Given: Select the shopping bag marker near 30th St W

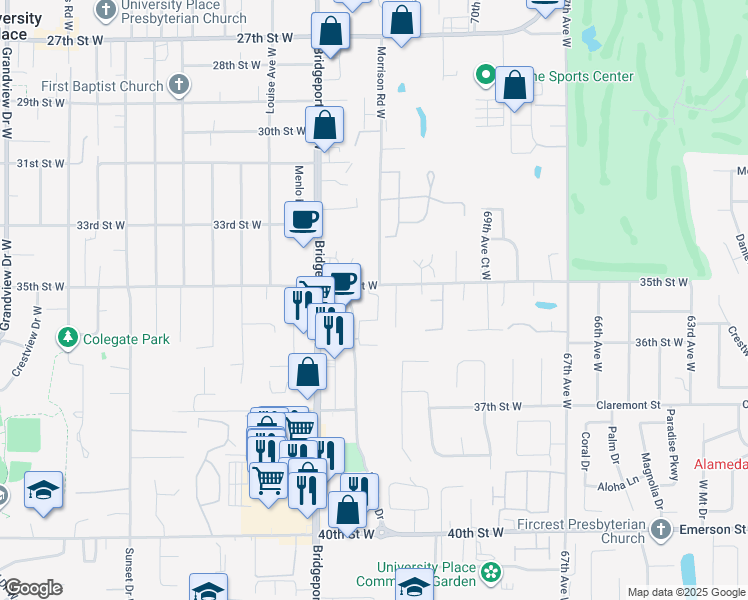Looking at the screenshot, I should coord(324,126).
